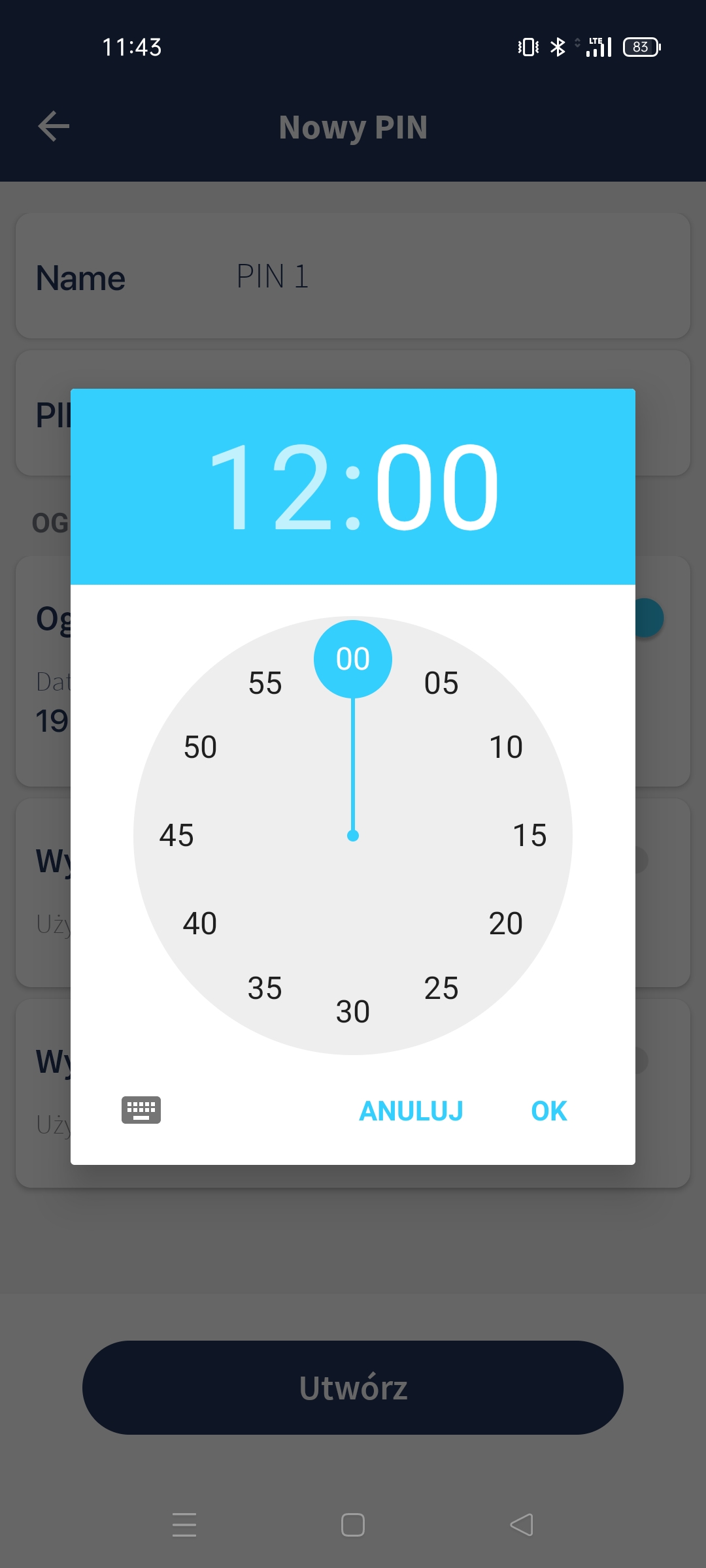The width and height of the screenshot is (706, 1568).
Task: Select the hour 12 in the header
Action: (x=270, y=487)
